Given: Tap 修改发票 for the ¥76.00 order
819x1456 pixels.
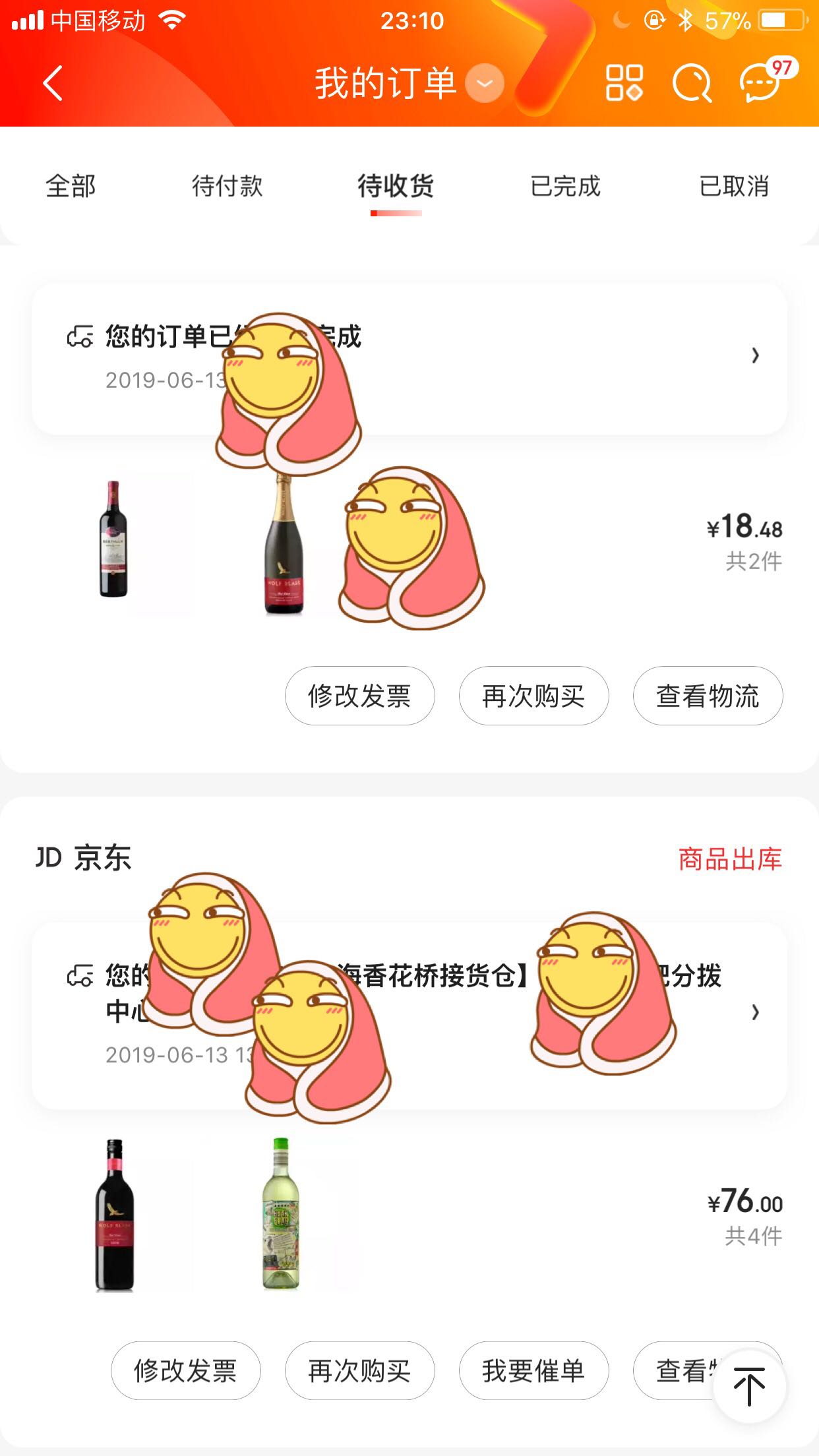Looking at the screenshot, I should click(185, 1371).
